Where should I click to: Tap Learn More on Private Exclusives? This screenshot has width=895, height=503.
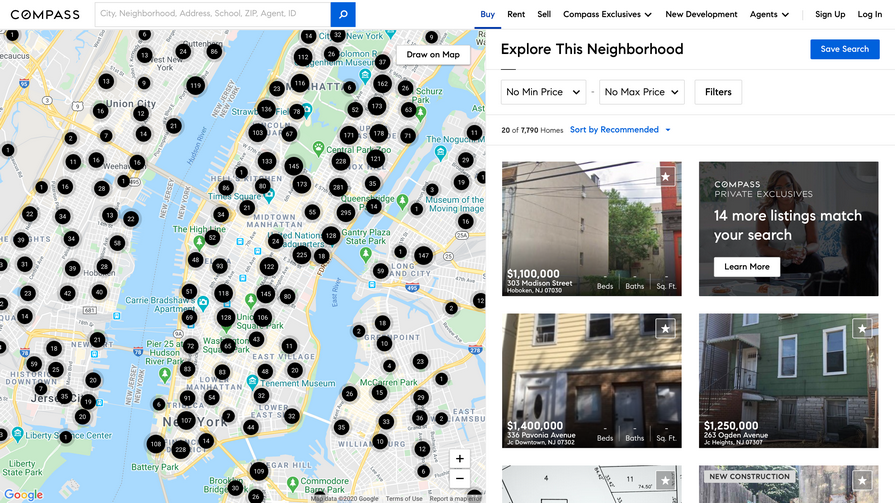746,267
